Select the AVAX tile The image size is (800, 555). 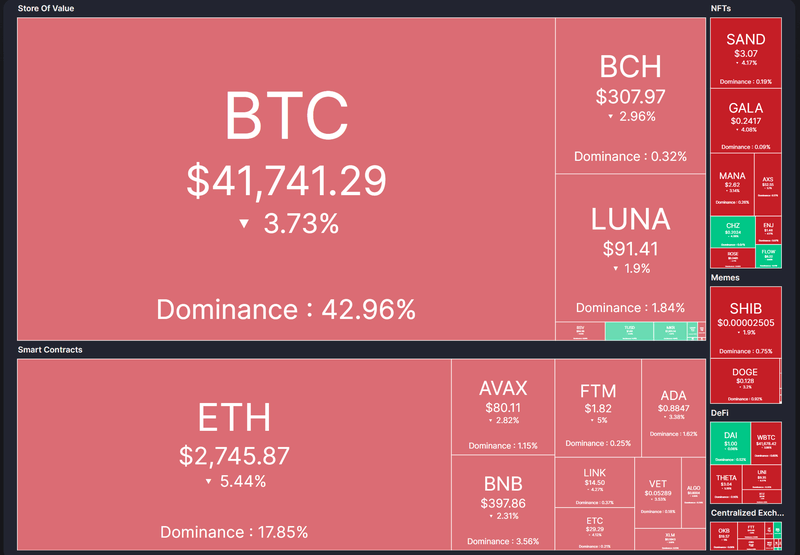tap(502, 407)
